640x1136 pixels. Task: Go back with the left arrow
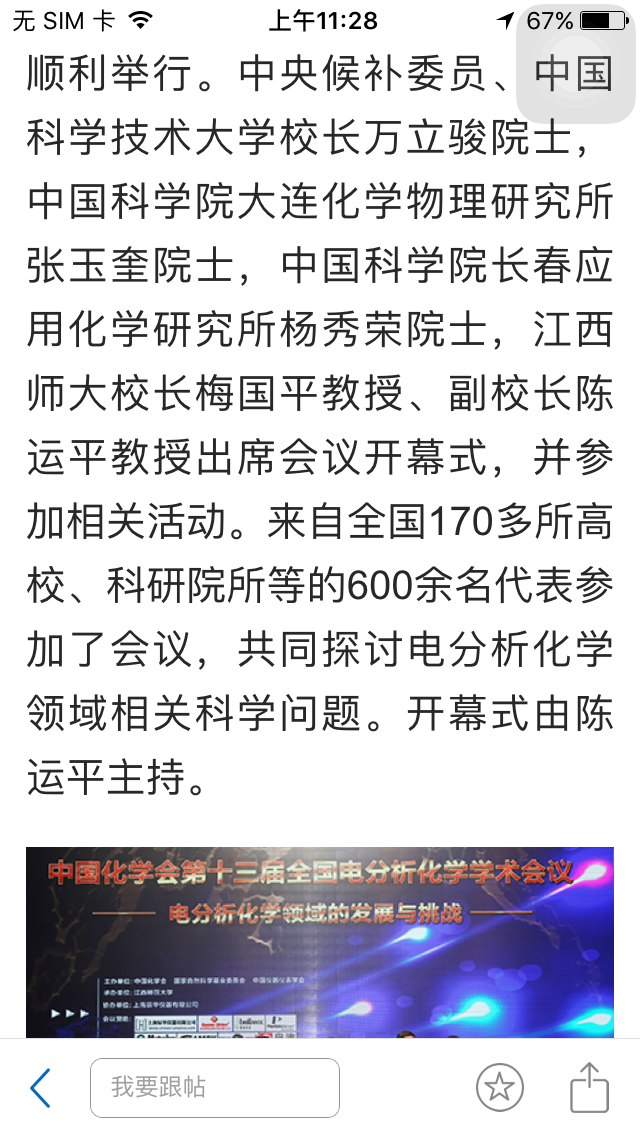pyautogui.click(x=40, y=1087)
